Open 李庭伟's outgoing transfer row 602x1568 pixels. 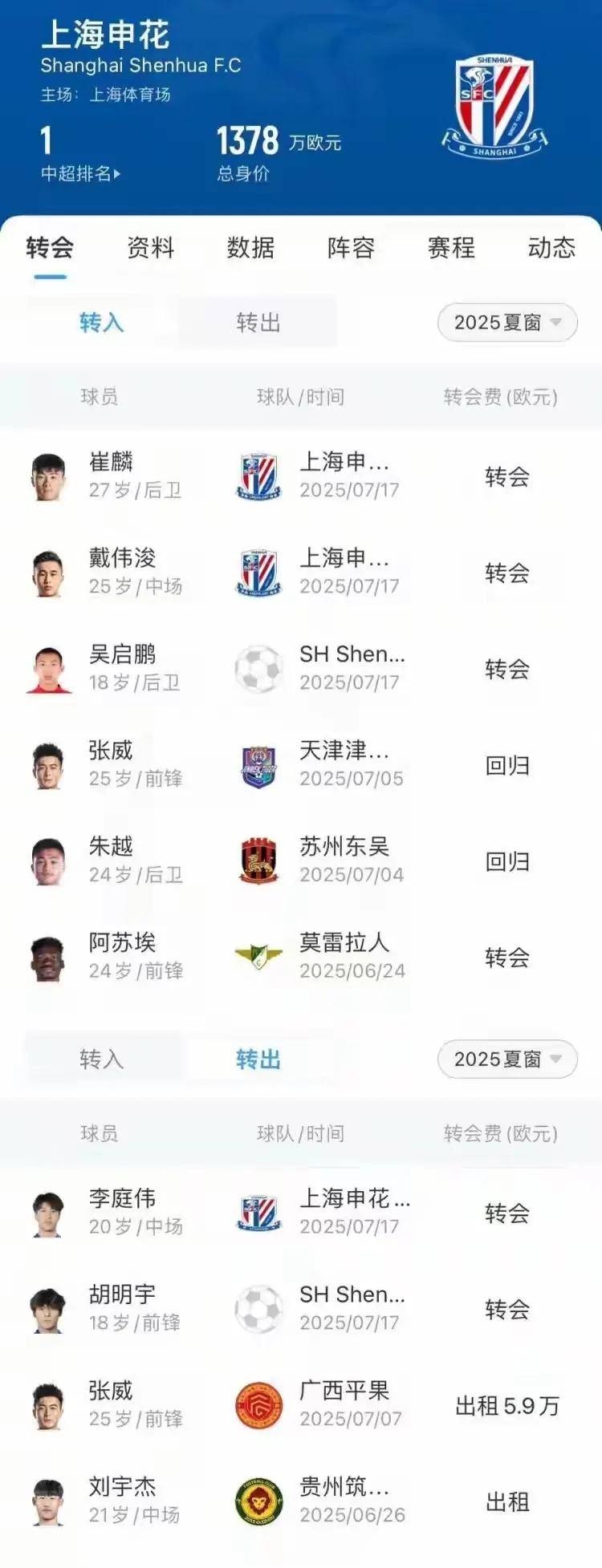(x=301, y=1213)
